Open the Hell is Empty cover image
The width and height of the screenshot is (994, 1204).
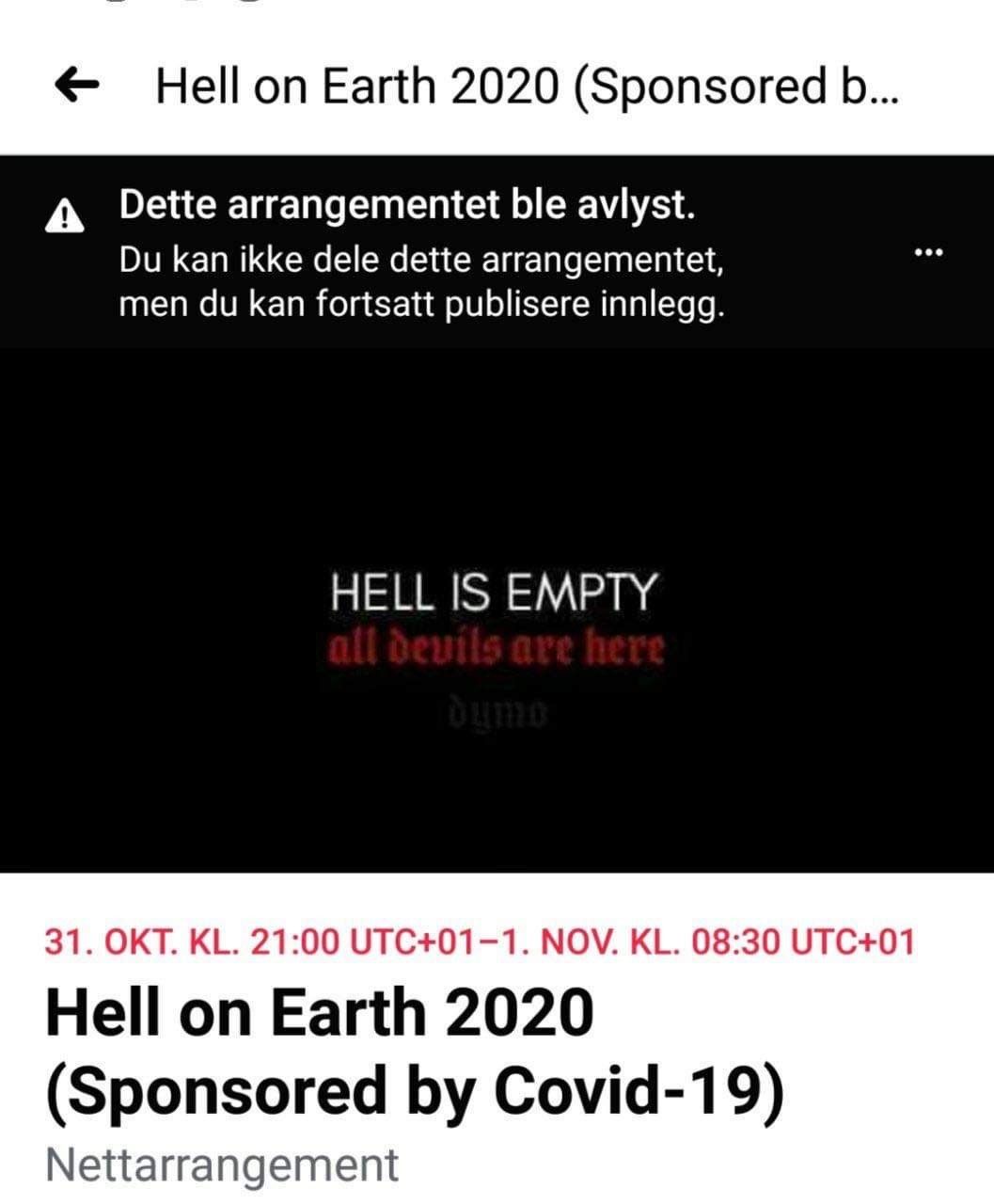point(497,611)
